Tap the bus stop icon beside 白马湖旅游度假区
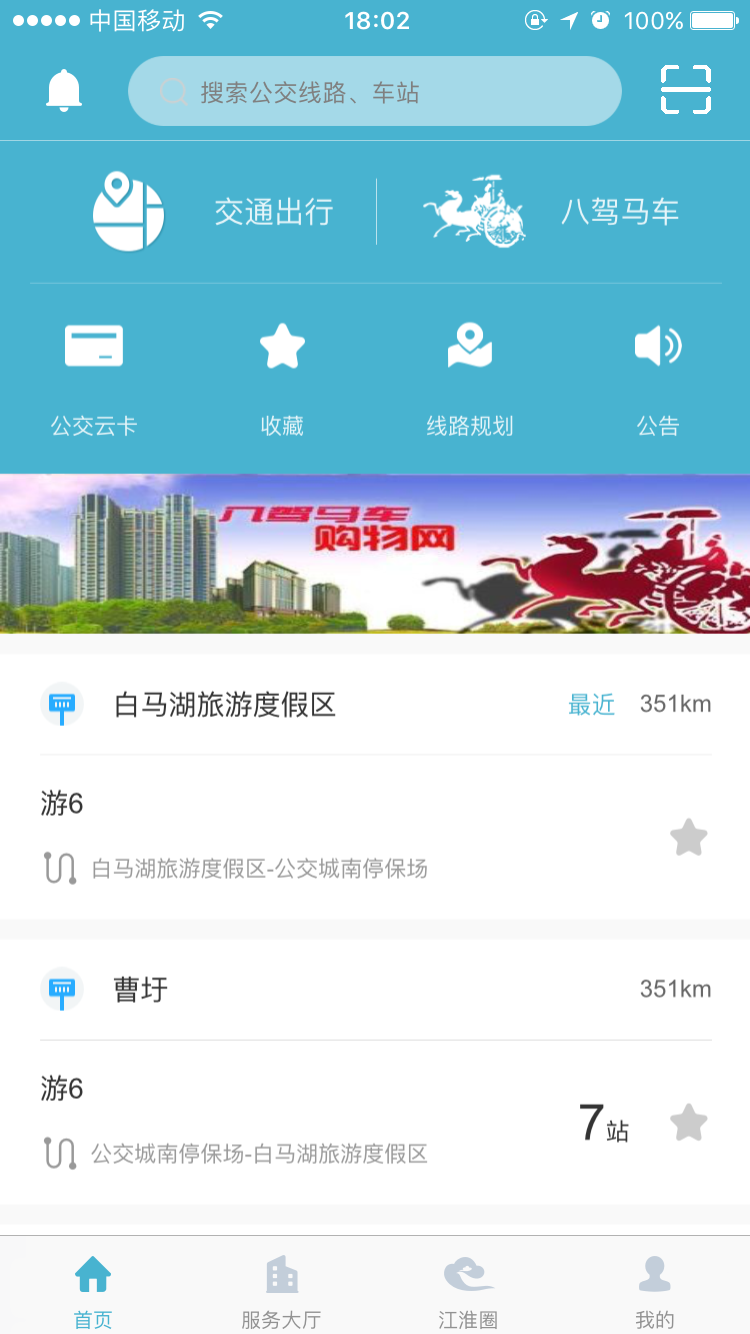The height and width of the screenshot is (1334, 750). [x=62, y=704]
